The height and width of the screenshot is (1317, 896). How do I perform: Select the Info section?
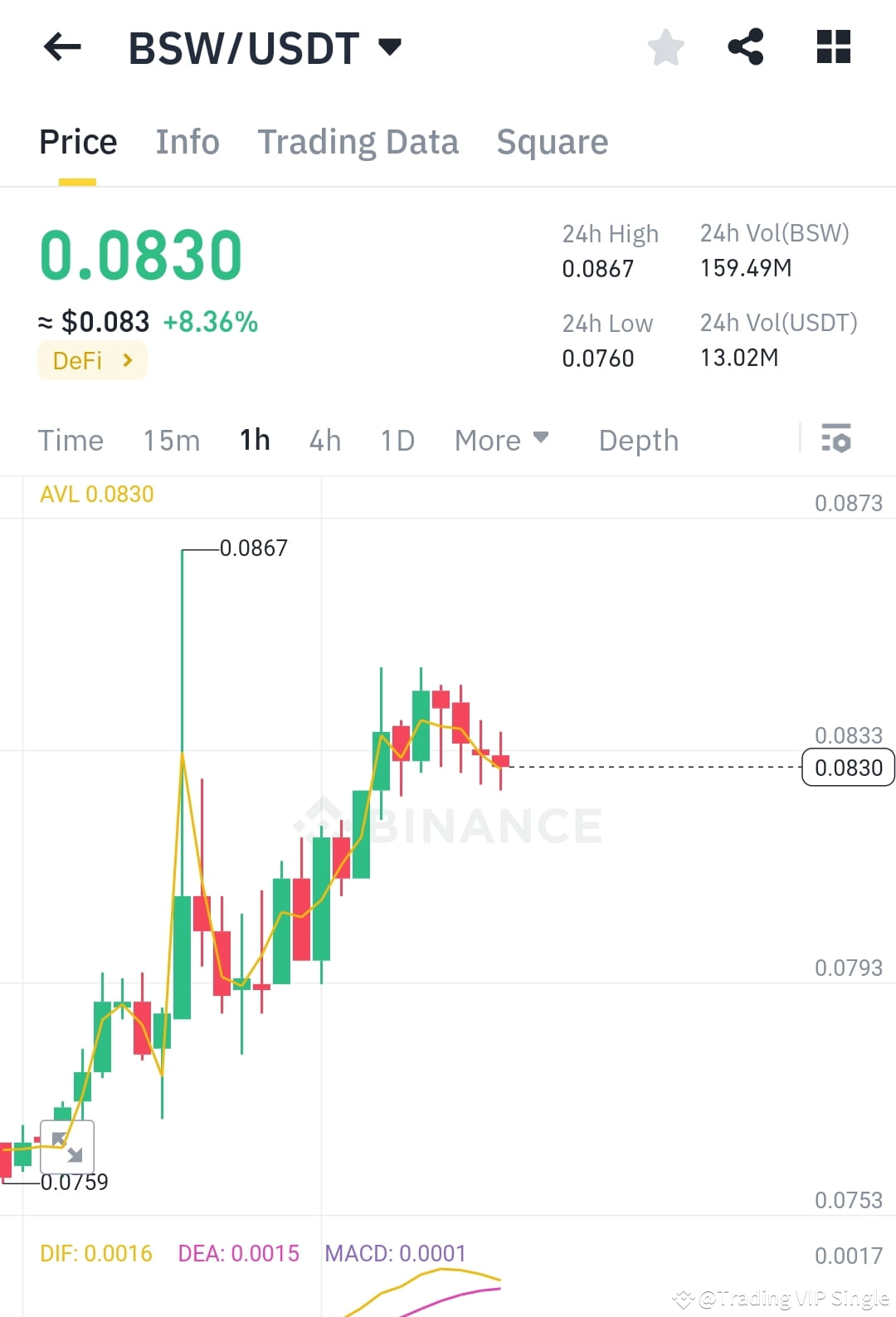point(187,141)
